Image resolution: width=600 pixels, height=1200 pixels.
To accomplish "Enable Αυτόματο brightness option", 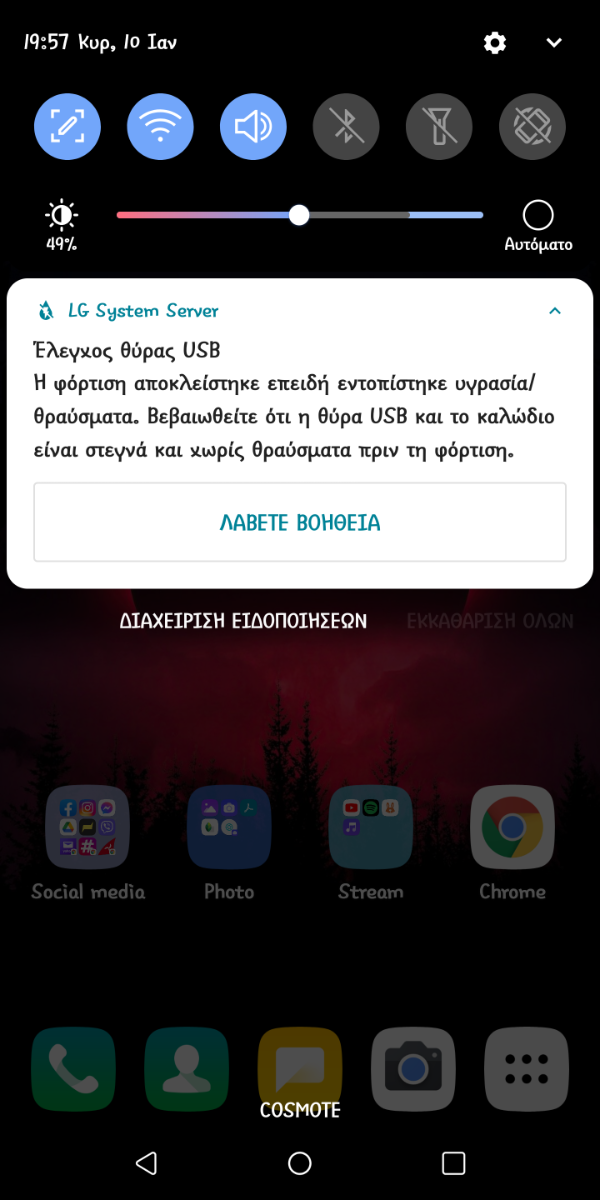I will tap(538, 226).
